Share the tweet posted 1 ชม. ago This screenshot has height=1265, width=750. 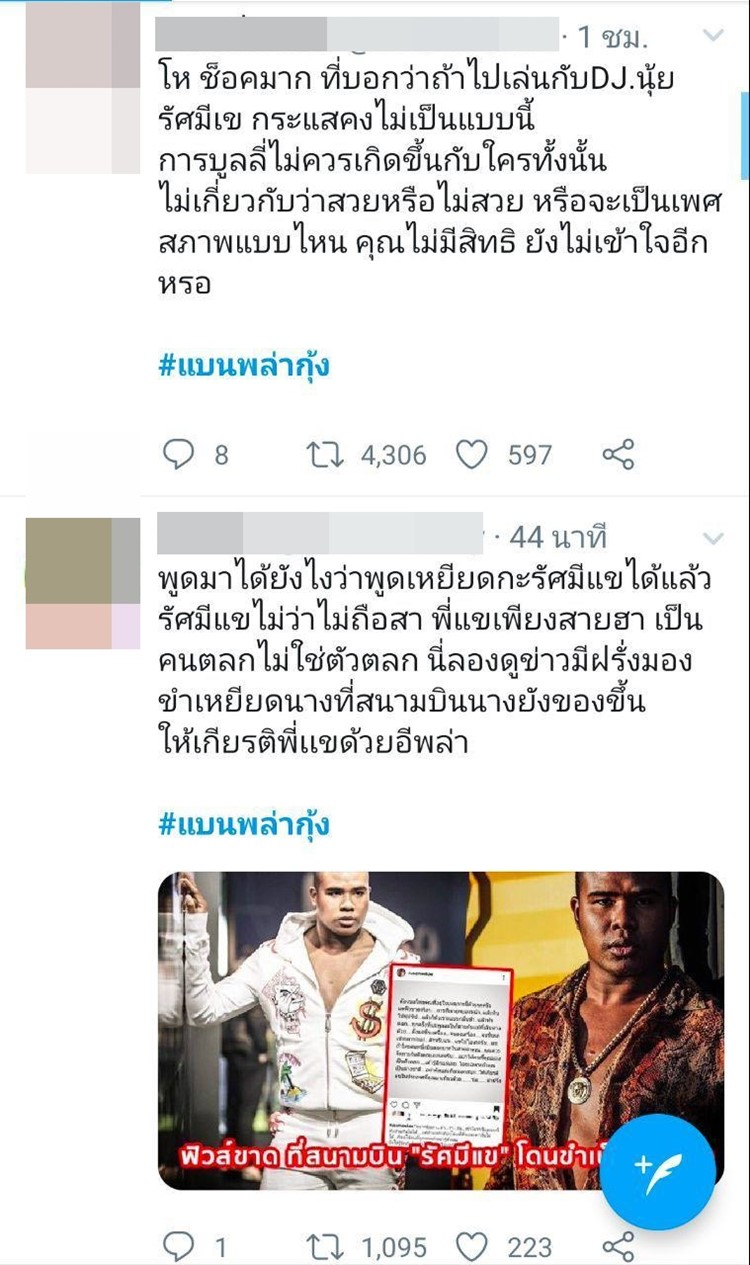pos(619,455)
